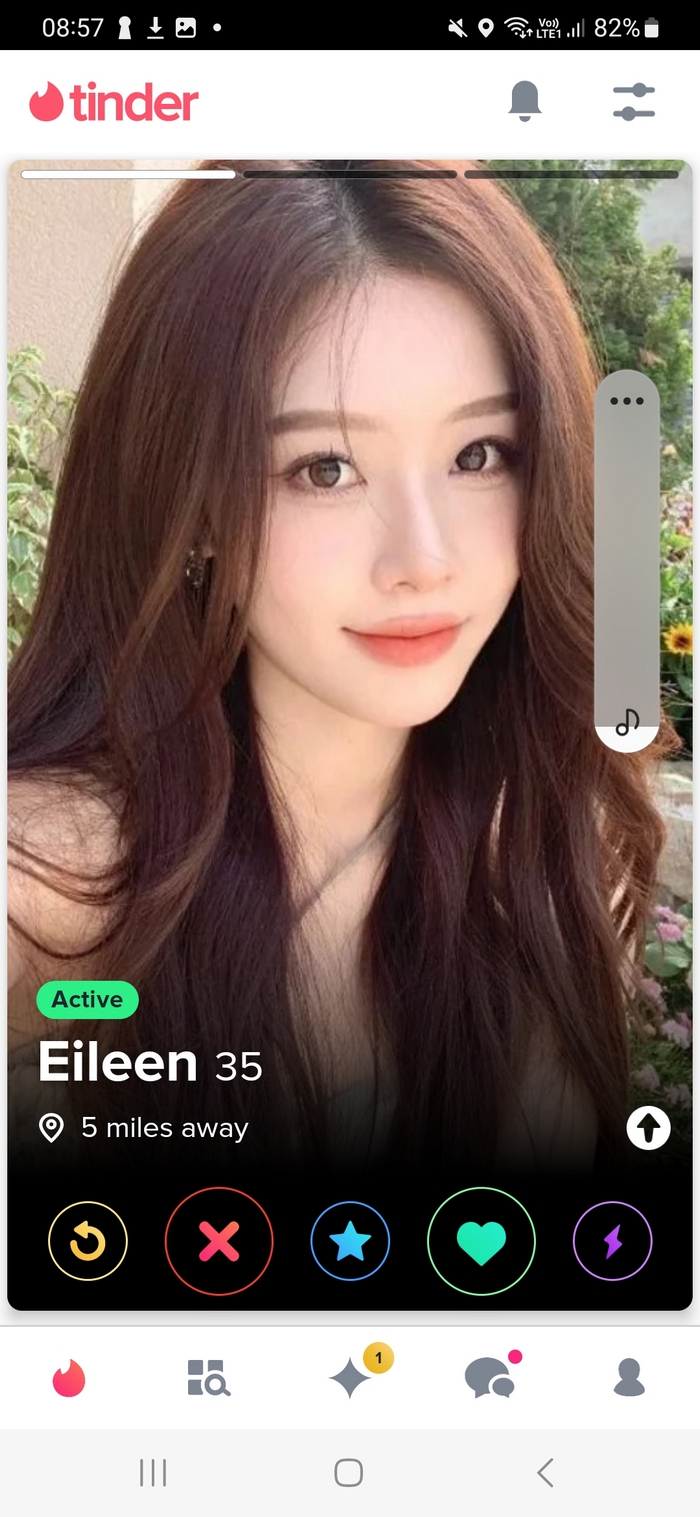Send Eileen a Super Like star

point(350,1241)
